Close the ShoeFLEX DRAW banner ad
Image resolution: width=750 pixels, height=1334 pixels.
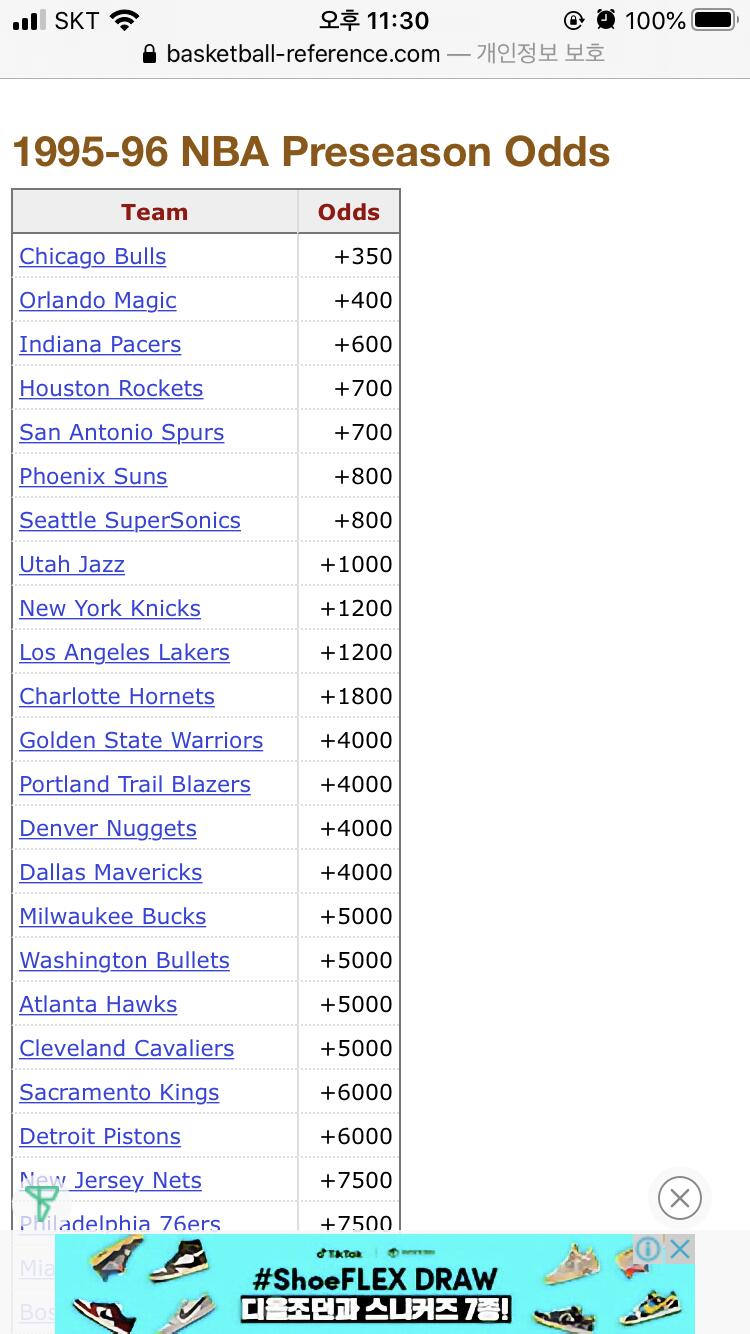pos(680,1248)
